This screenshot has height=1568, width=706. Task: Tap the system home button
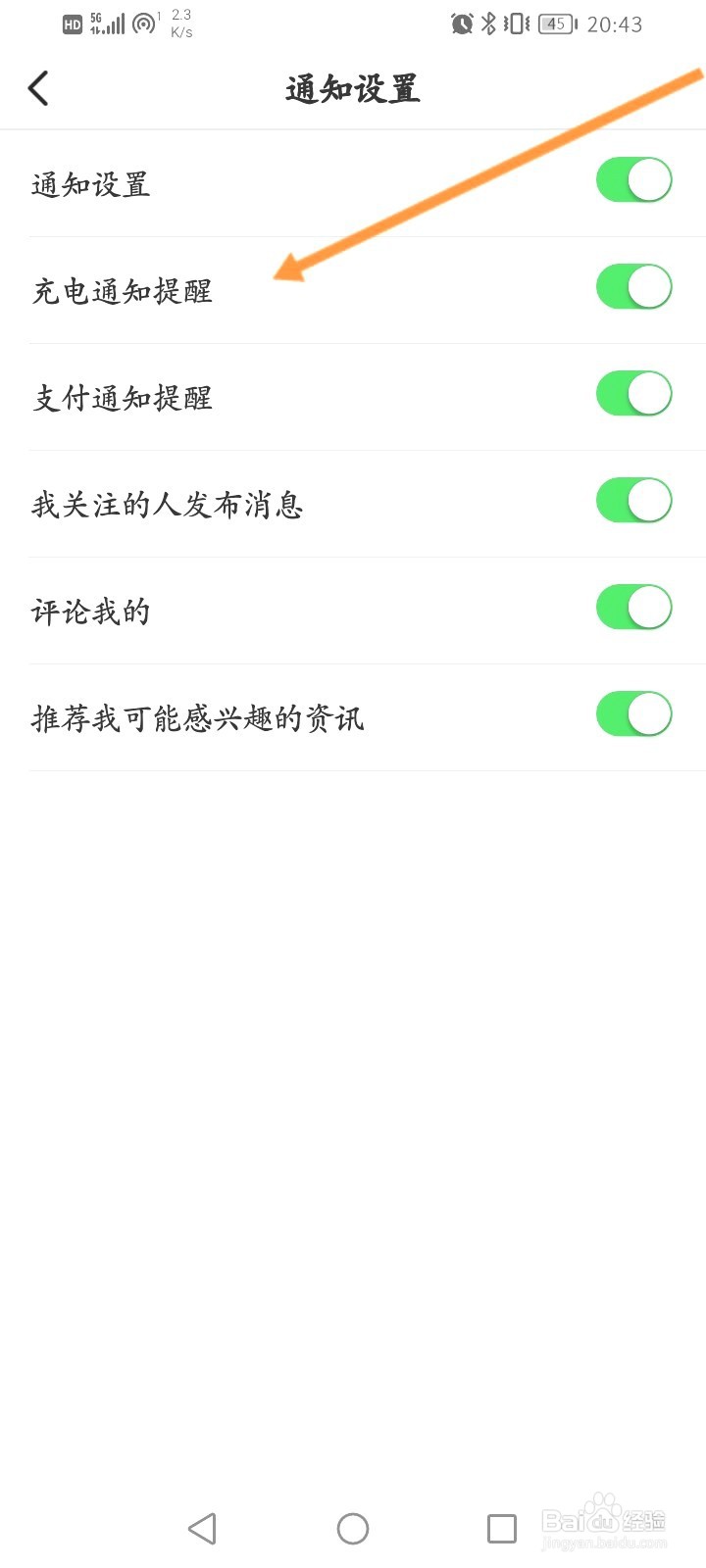[x=353, y=1529]
